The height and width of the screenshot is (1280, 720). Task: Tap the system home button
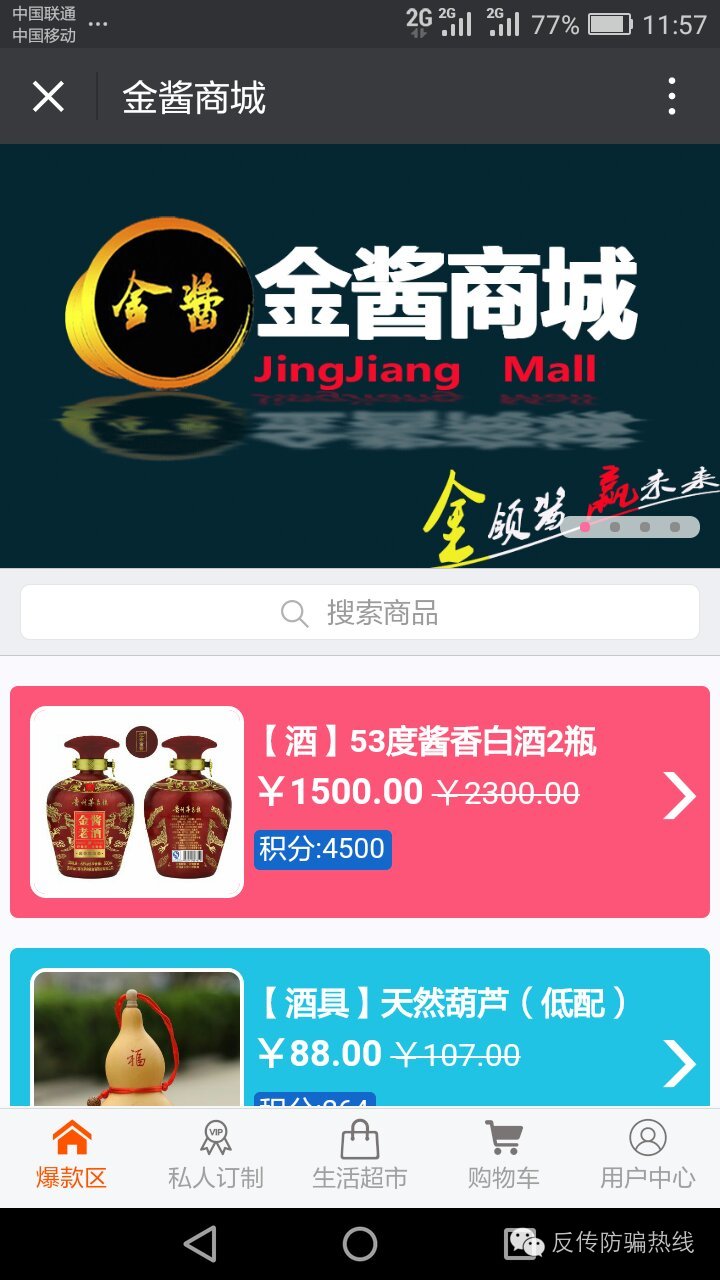click(360, 1244)
